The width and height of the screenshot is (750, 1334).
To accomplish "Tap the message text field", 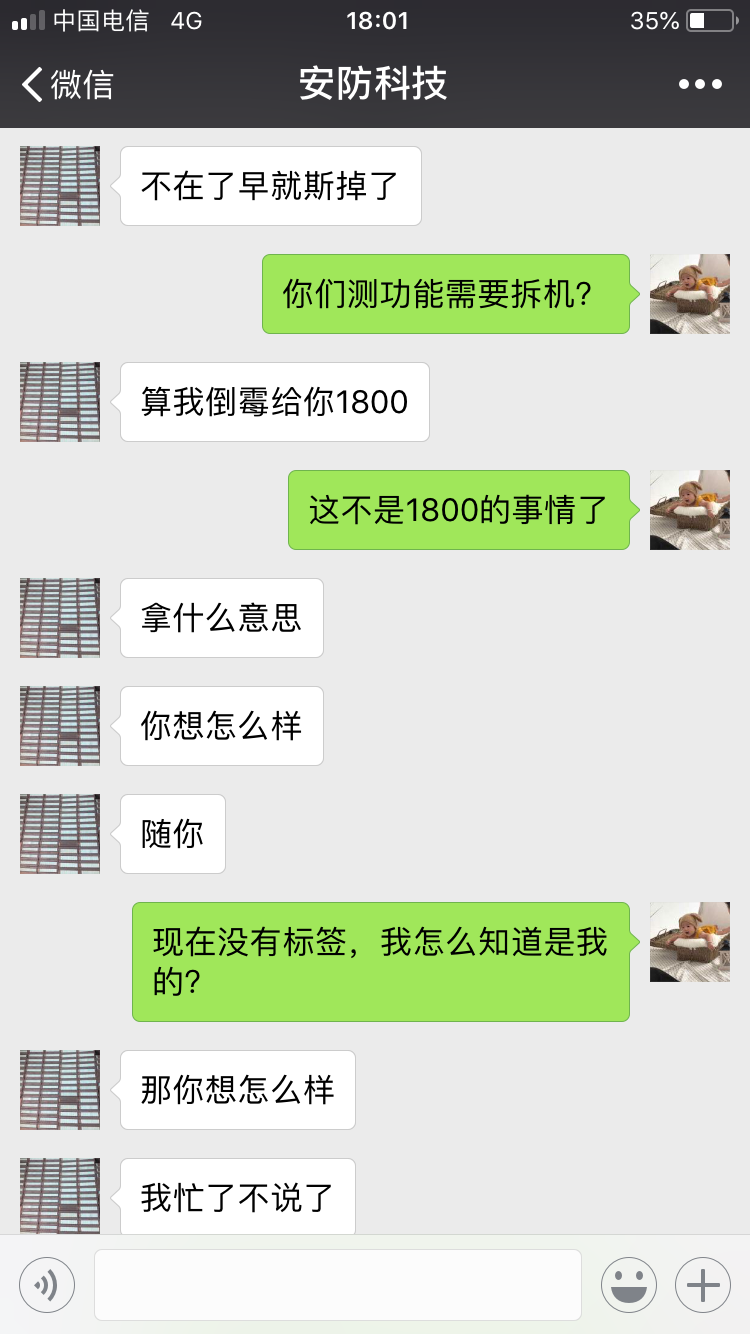I will 338,1285.
